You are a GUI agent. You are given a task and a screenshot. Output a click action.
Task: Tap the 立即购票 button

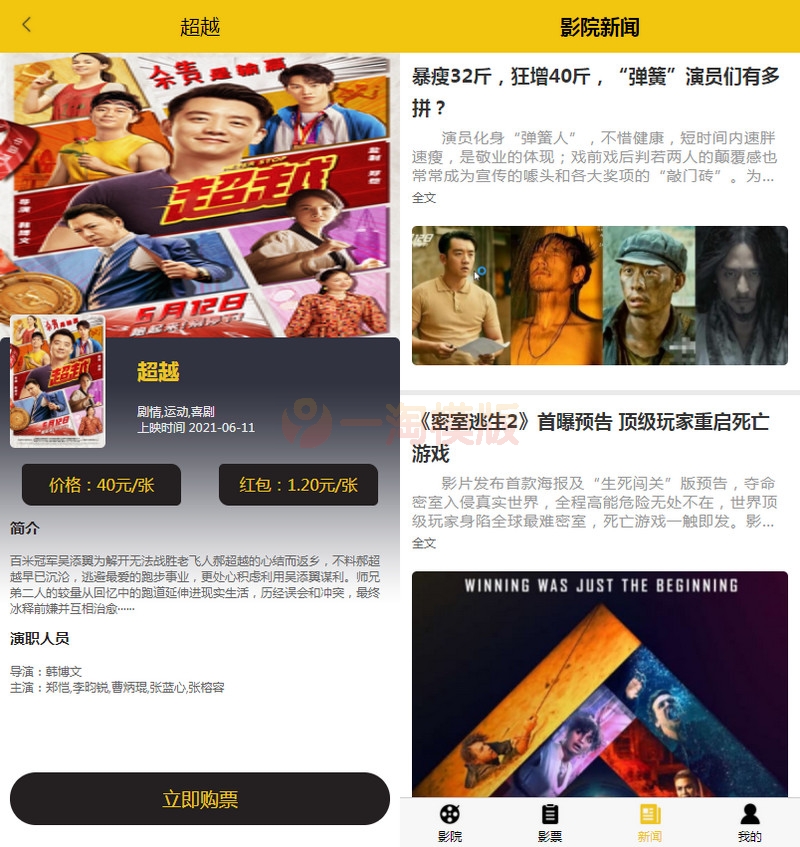tap(200, 799)
